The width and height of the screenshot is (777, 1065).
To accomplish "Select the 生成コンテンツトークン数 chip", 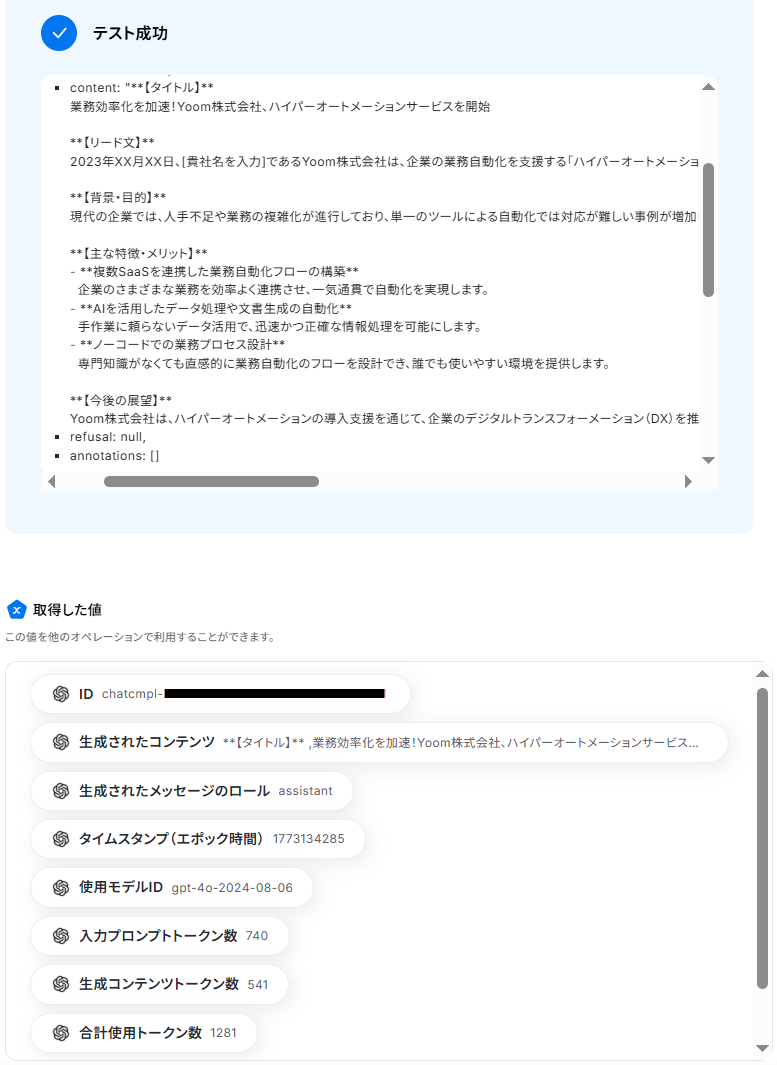I will tap(160, 985).
